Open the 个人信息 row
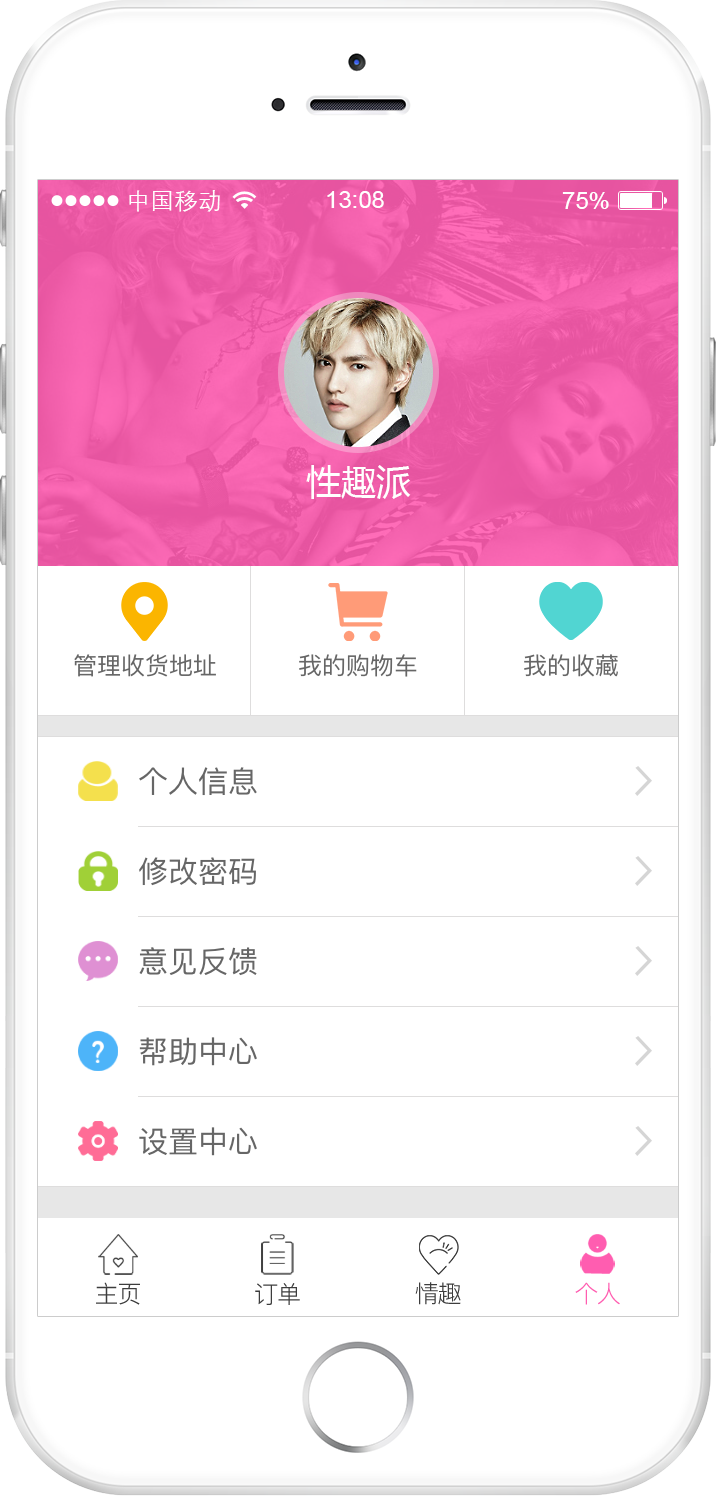716x1496 pixels. coord(357,781)
